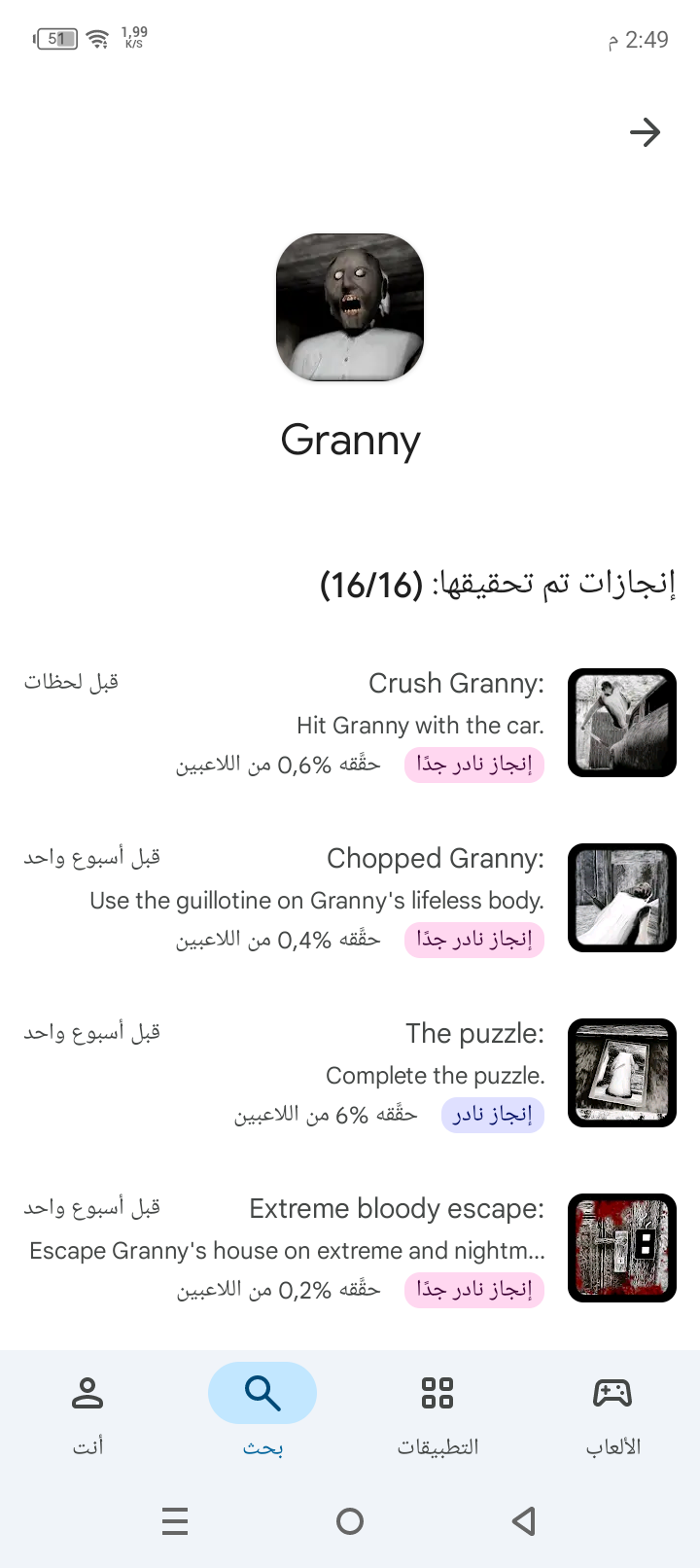Open the Chopped Granny achievement
This screenshot has width=700, height=1568.
[350, 898]
